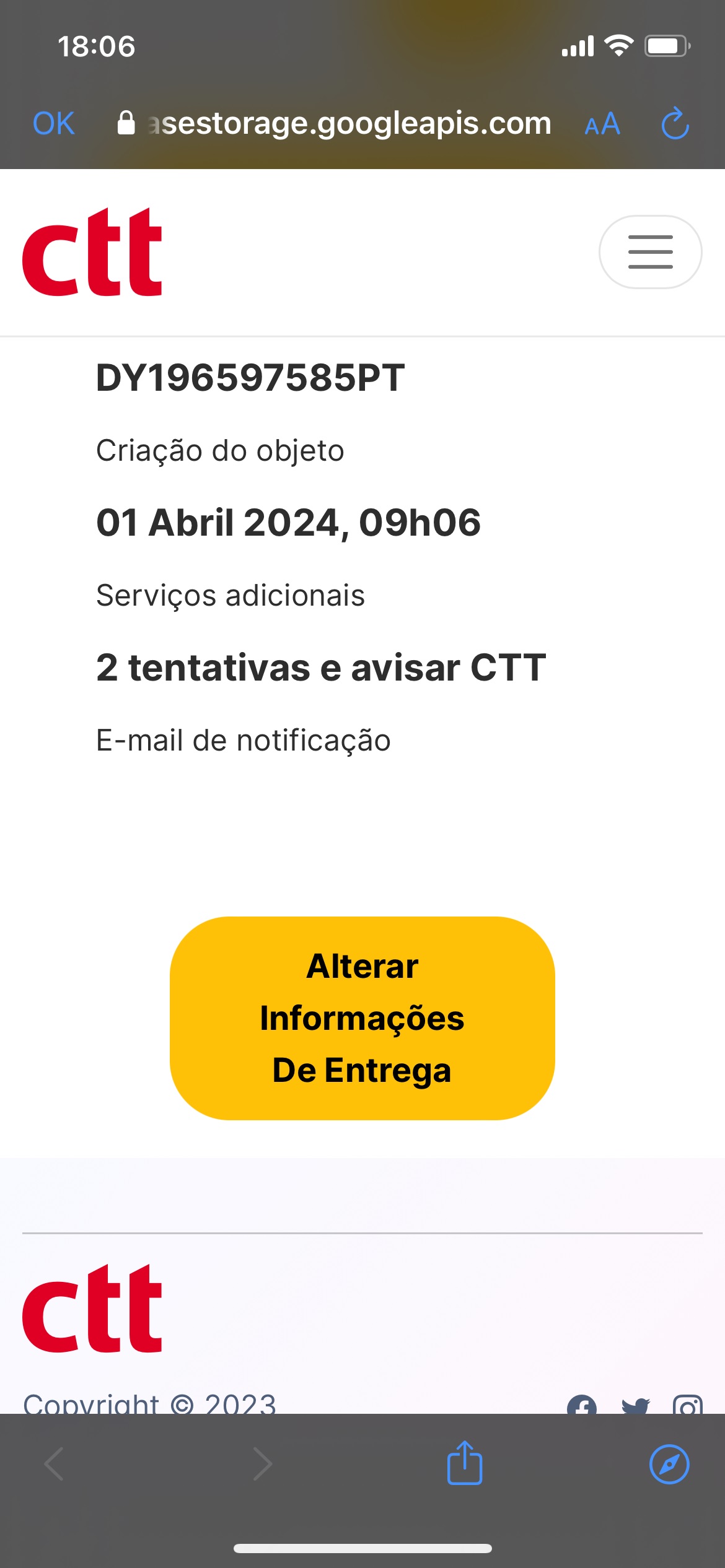Tap the tracking number DY196597585PT
This screenshot has width=725, height=1568.
pos(249,375)
